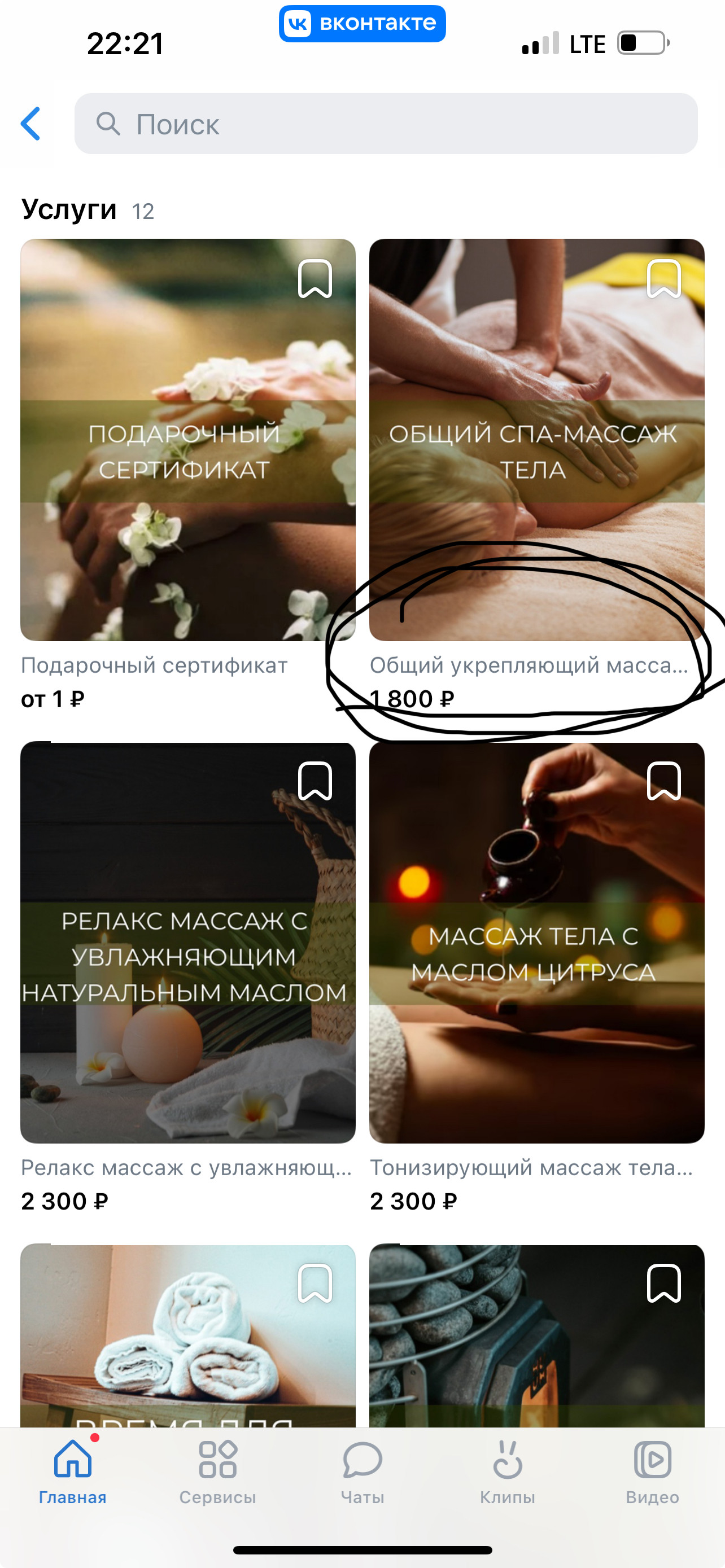The height and width of the screenshot is (1568, 725).
Task: Bookmark the Общий укрепляющий массаж service
Action: click(663, 279)
